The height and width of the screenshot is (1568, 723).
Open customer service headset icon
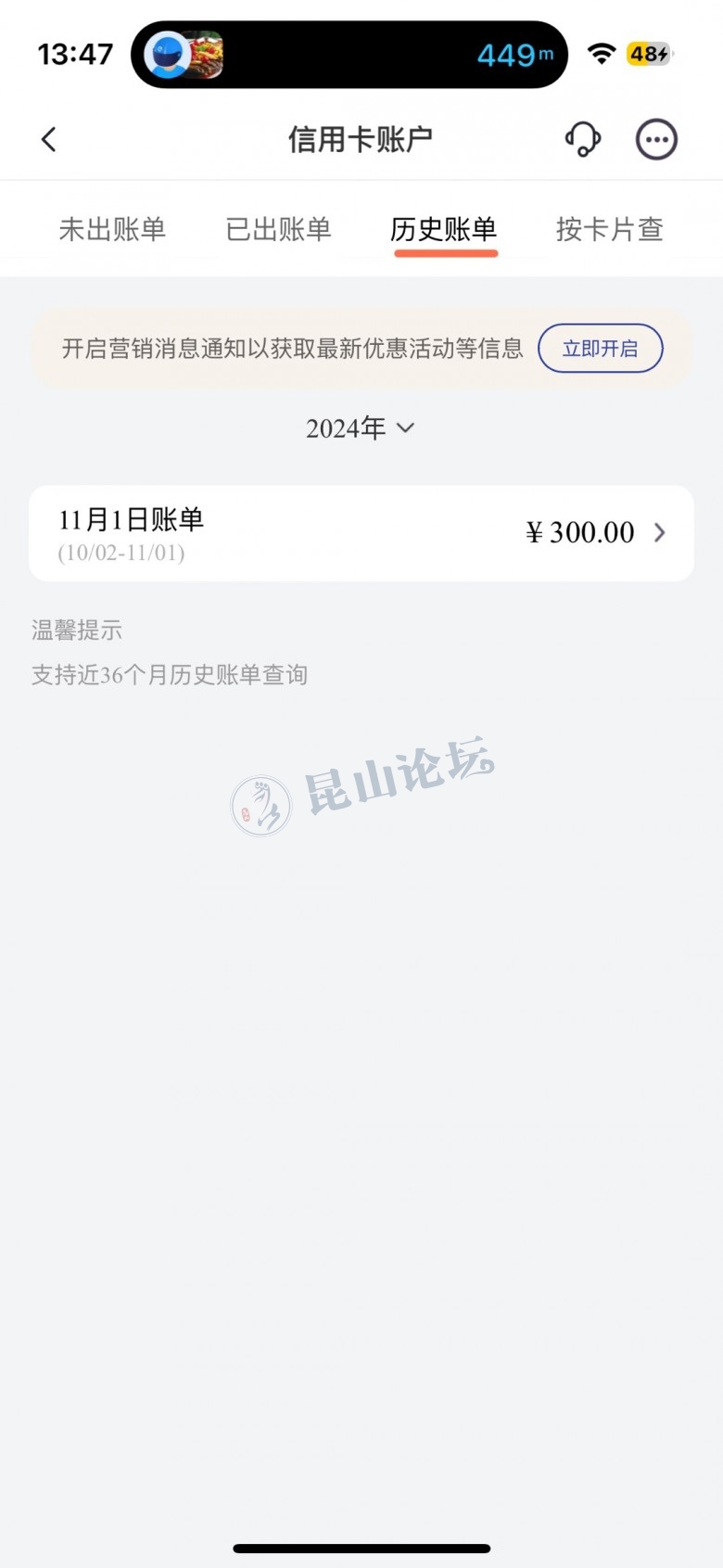click(x=582, y=140)
